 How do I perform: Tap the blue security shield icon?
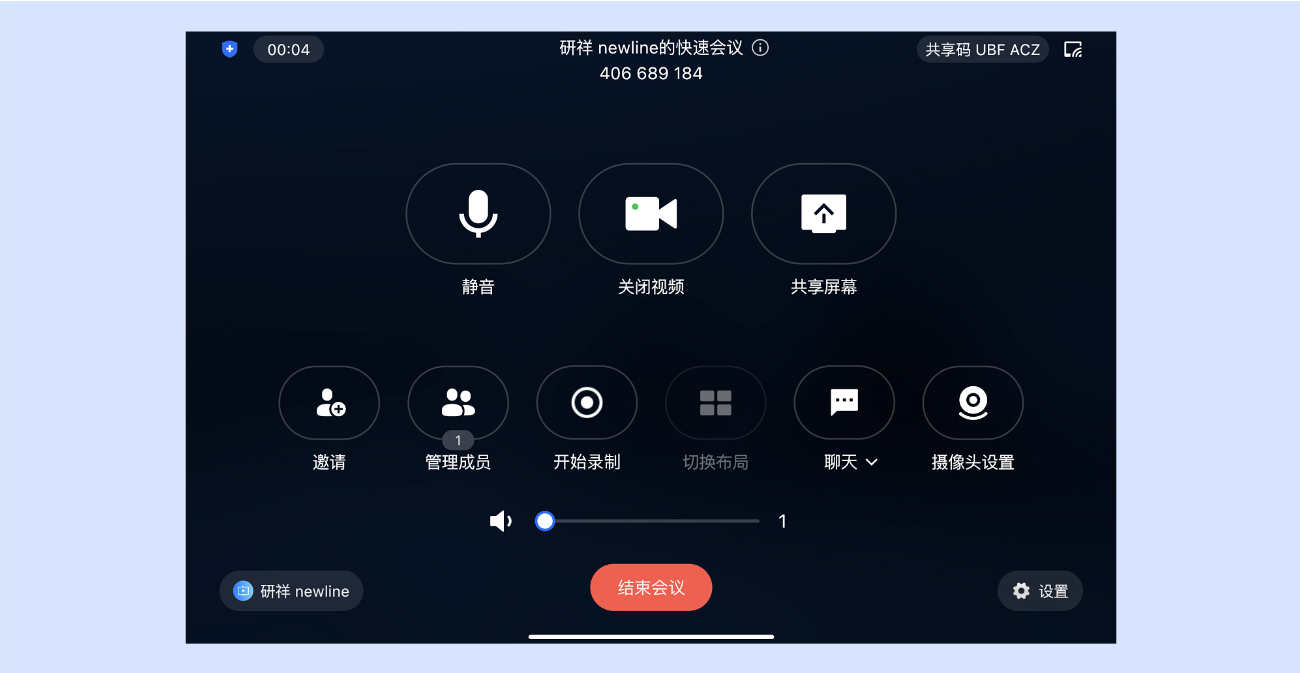coord(229,49)
